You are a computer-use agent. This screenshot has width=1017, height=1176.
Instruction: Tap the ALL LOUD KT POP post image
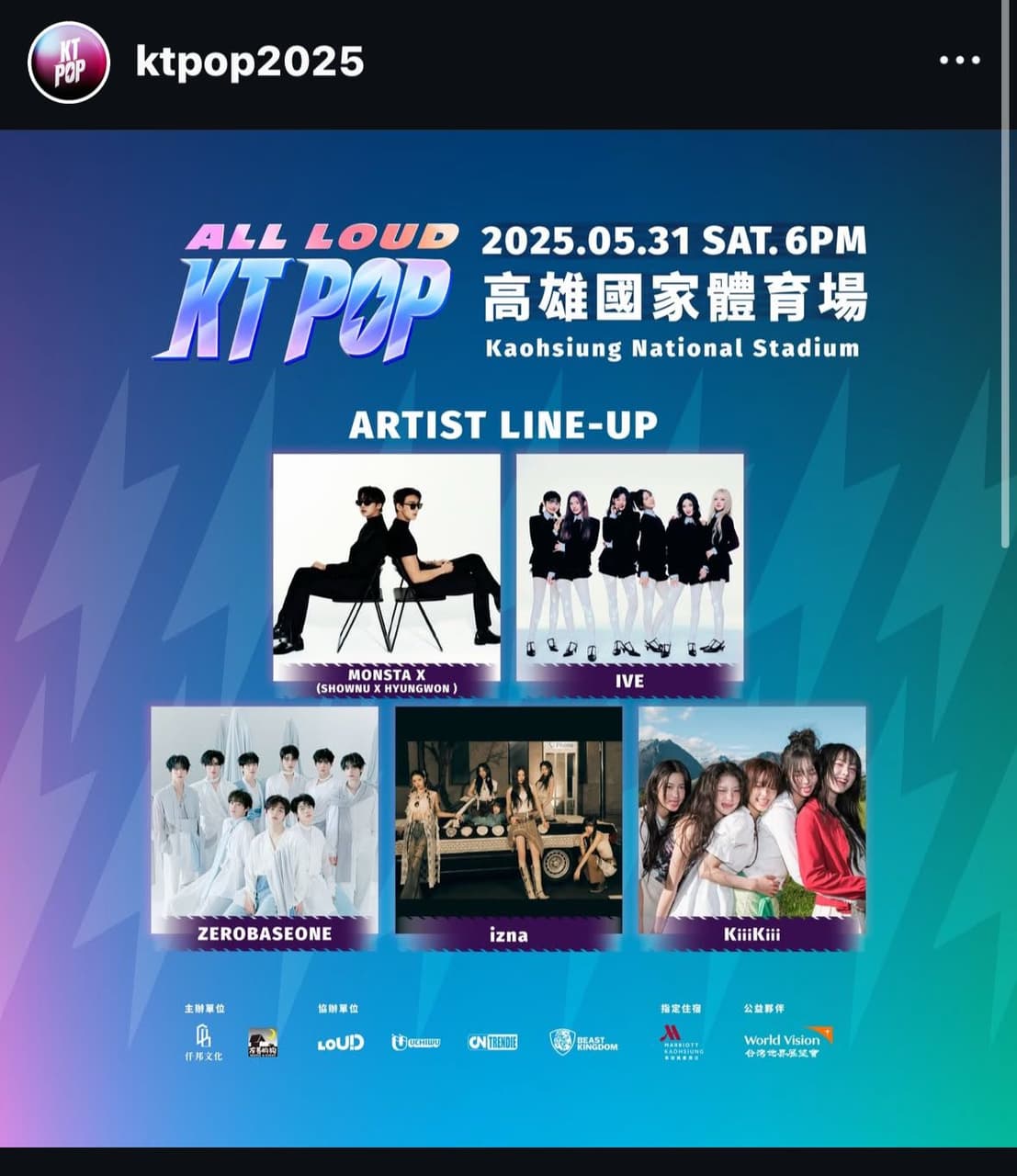(508, 638)
